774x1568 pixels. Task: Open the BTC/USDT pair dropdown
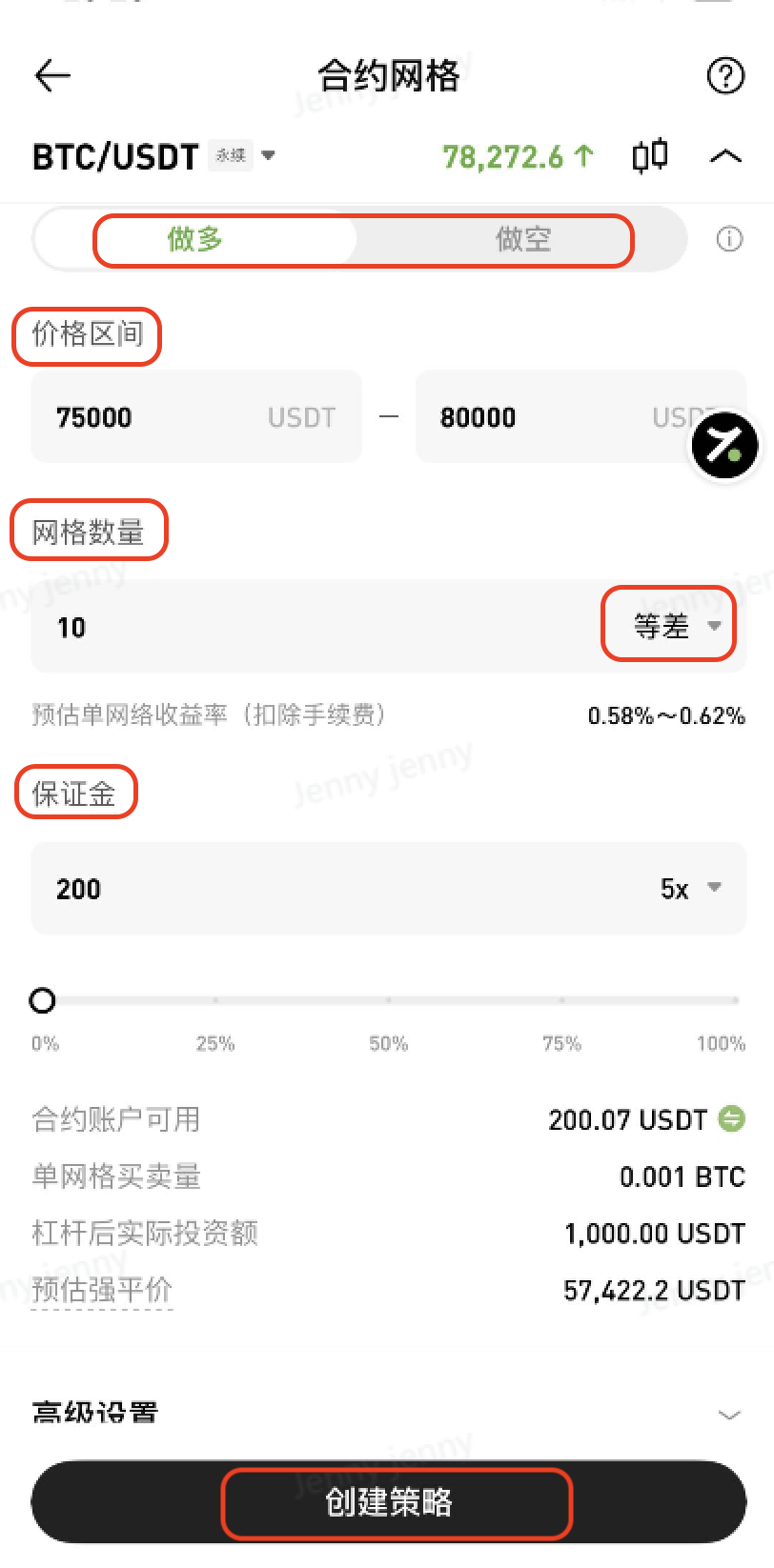(x=268, y=155)
